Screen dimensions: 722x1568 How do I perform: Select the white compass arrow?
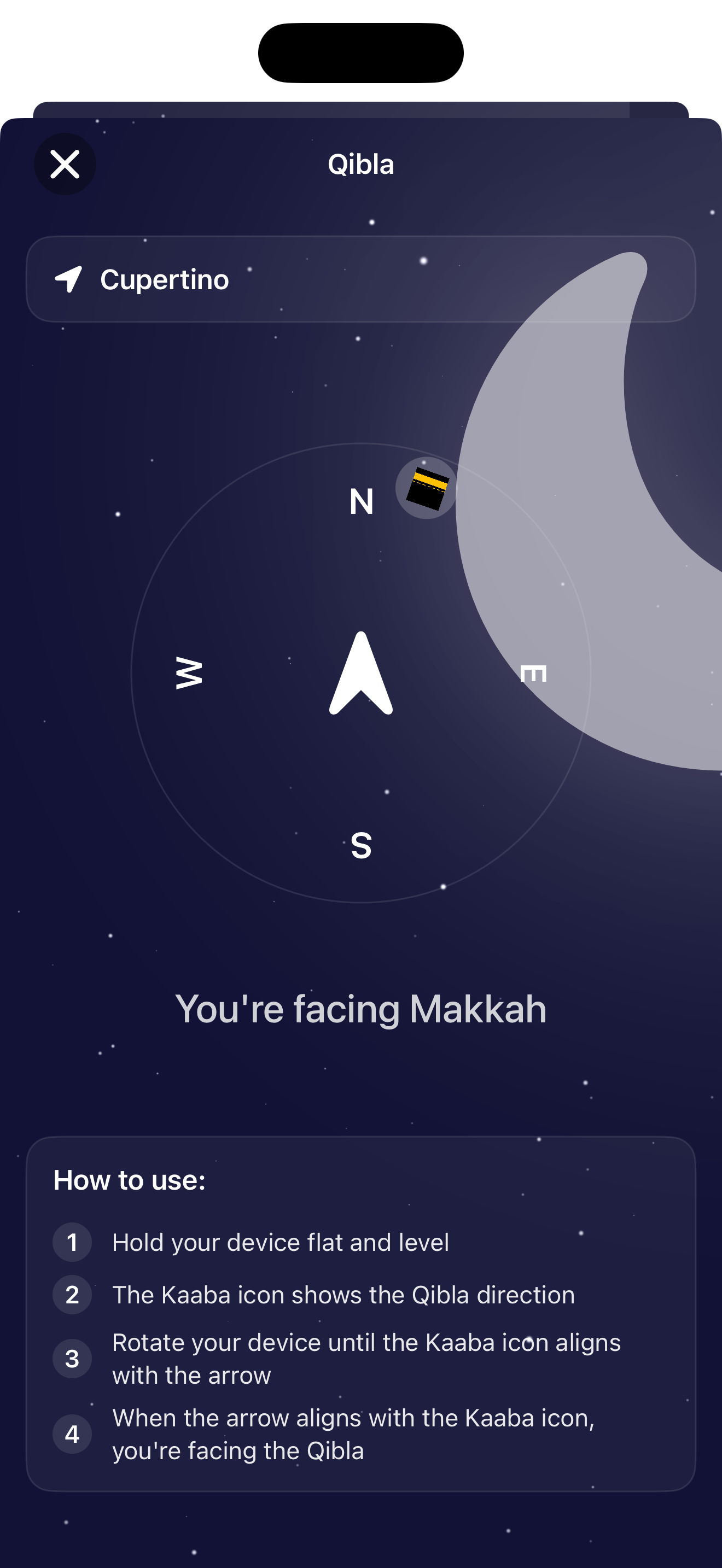(x=360, y=676)
